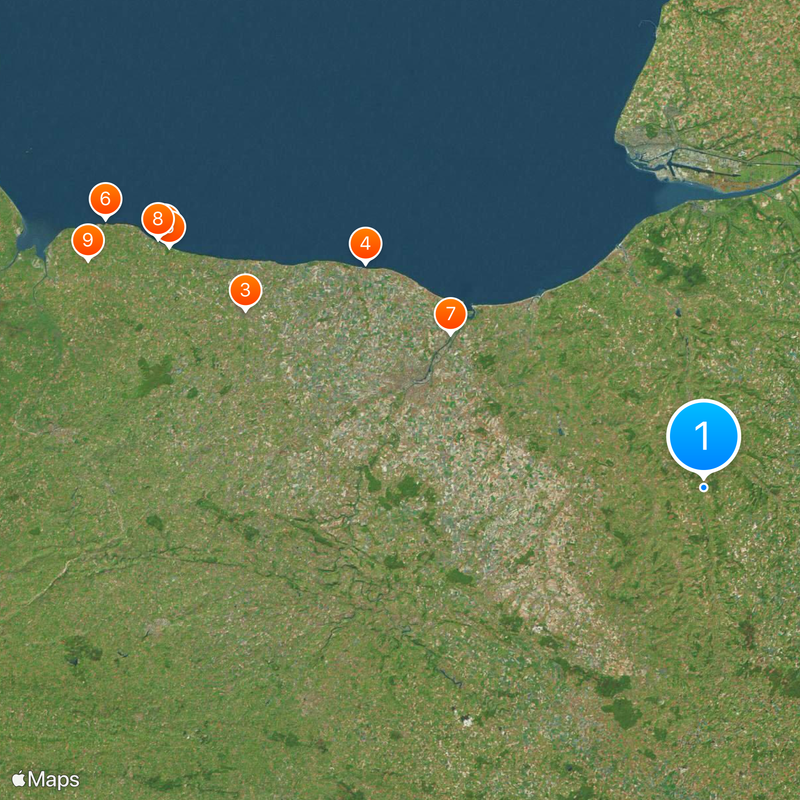Select the orange pin numbered 6
The image size is (800, 800).
point(105,199)
